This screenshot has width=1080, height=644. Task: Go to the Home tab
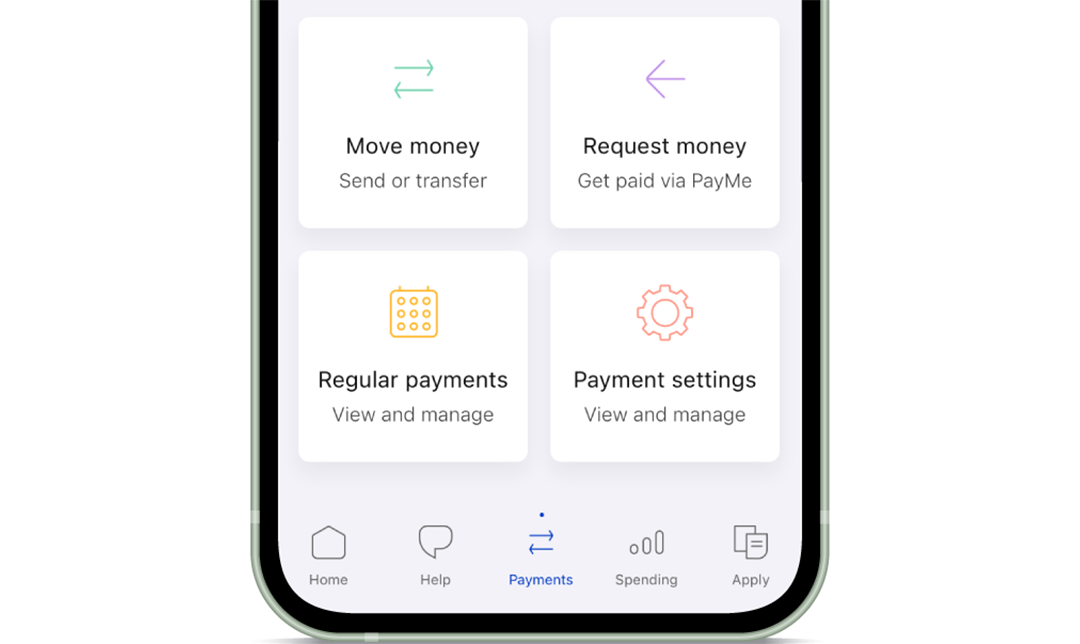tap(328, 555)
